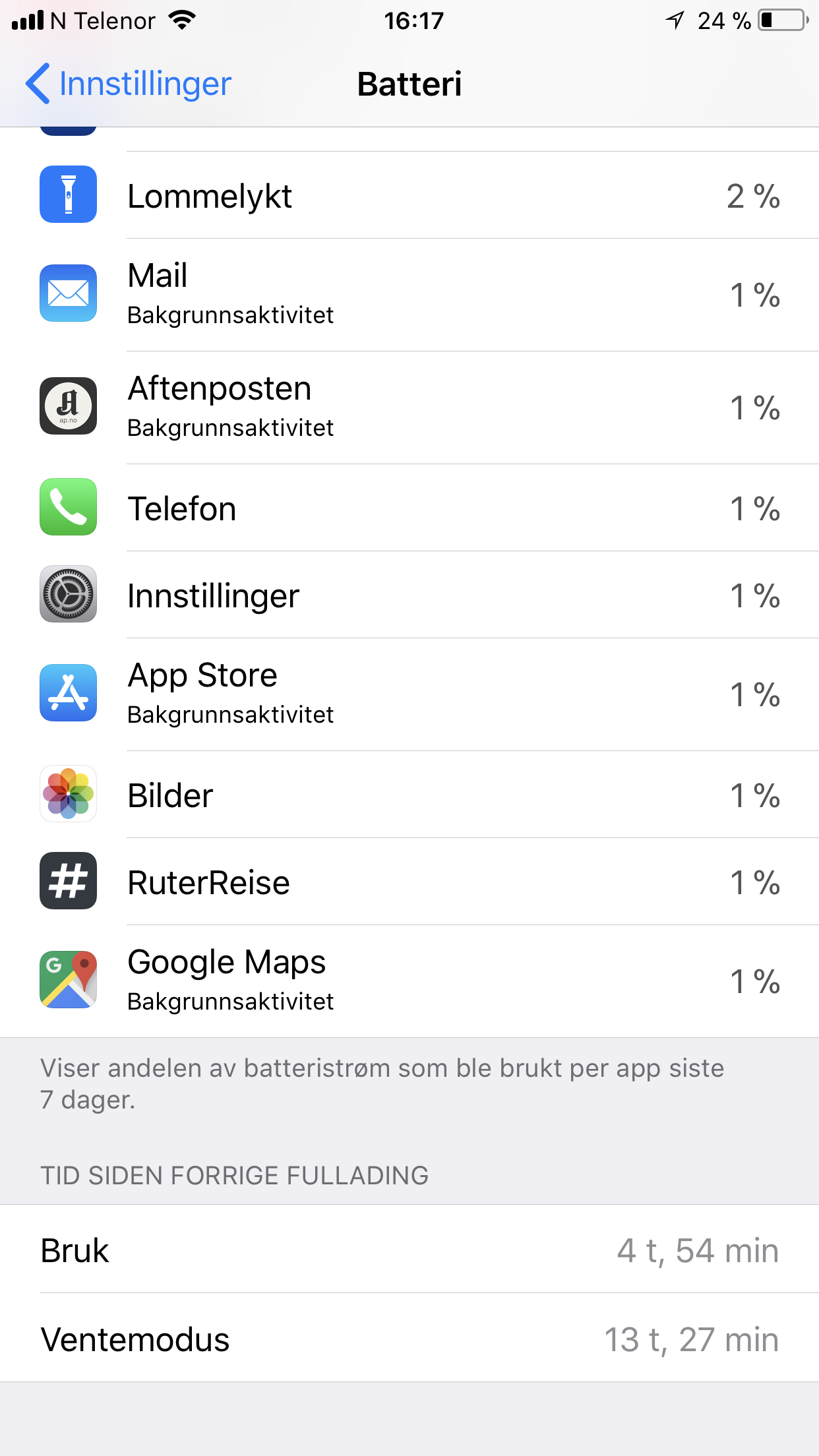Image resolution: width=819 pixels, height=1456 pixels.
Task: Select the Telefon battery row
Action: click(x=409, y=508)
